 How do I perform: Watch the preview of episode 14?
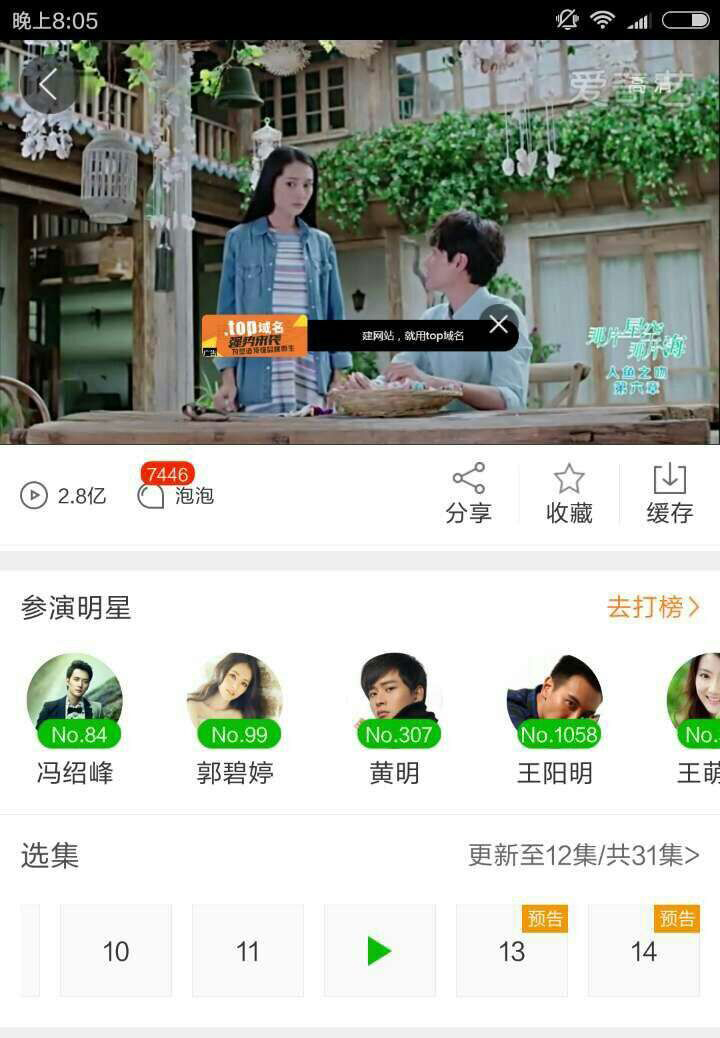point(644,951)
